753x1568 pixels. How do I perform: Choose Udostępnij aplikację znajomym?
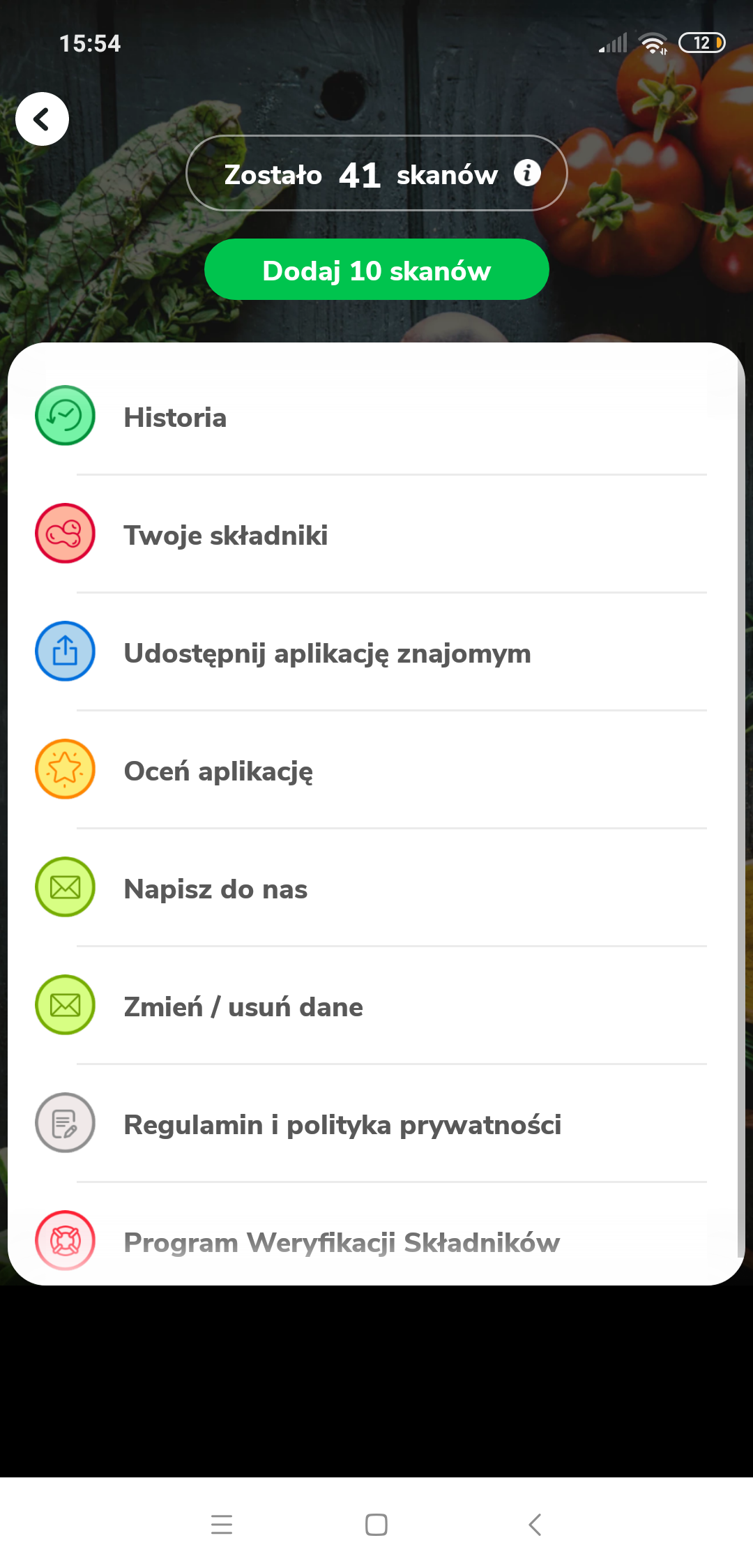tap(327, 654)
